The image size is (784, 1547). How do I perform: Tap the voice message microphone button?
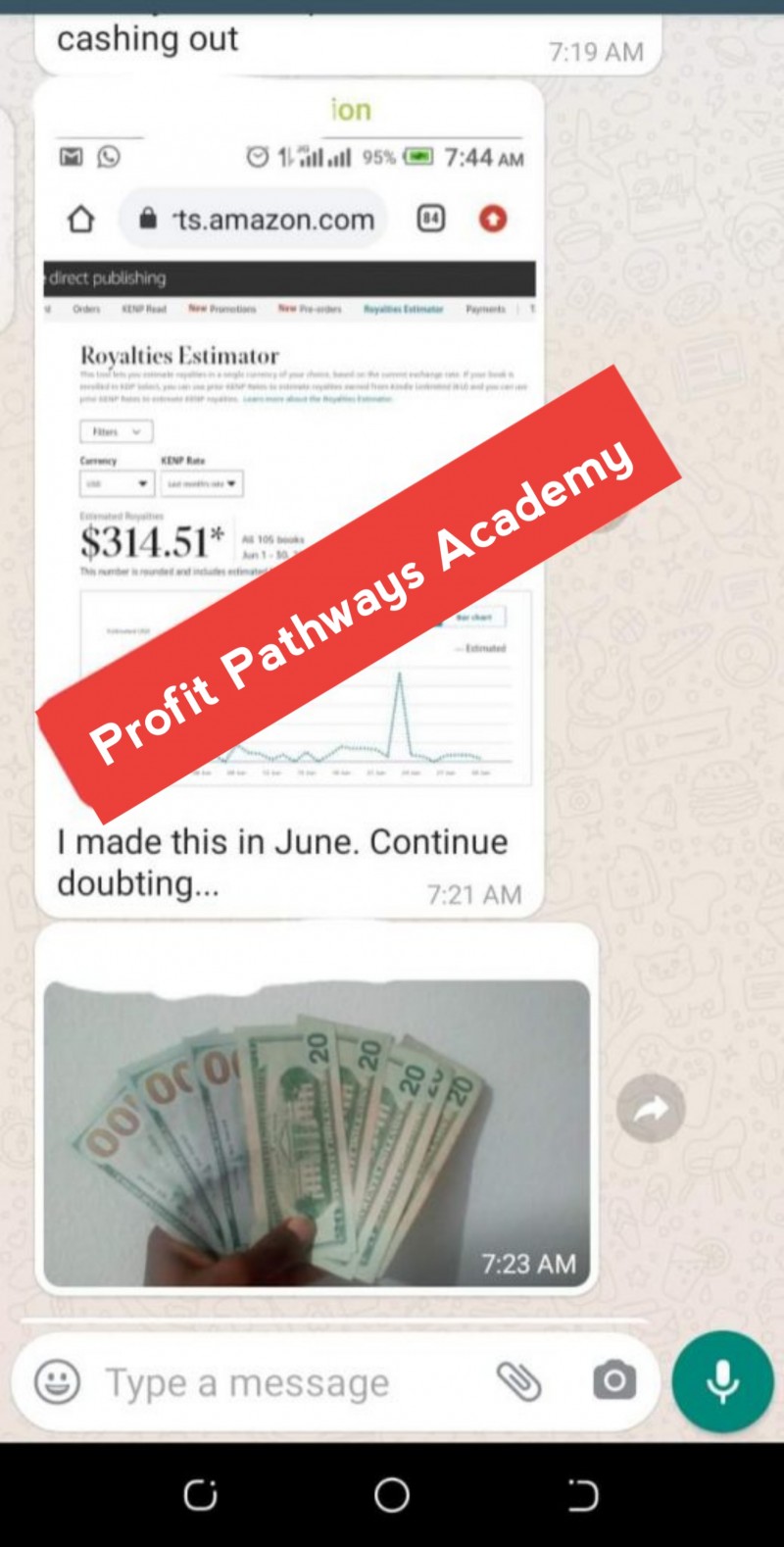coord(723,1381)
